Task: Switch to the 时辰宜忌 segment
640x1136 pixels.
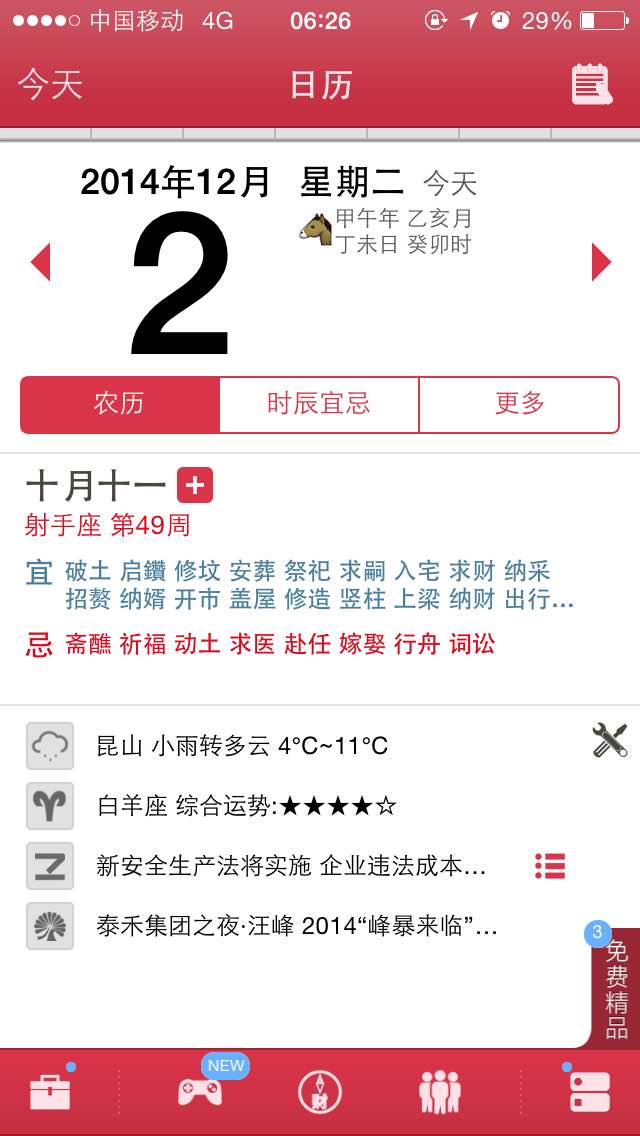Action: click(x=319, y=404)
